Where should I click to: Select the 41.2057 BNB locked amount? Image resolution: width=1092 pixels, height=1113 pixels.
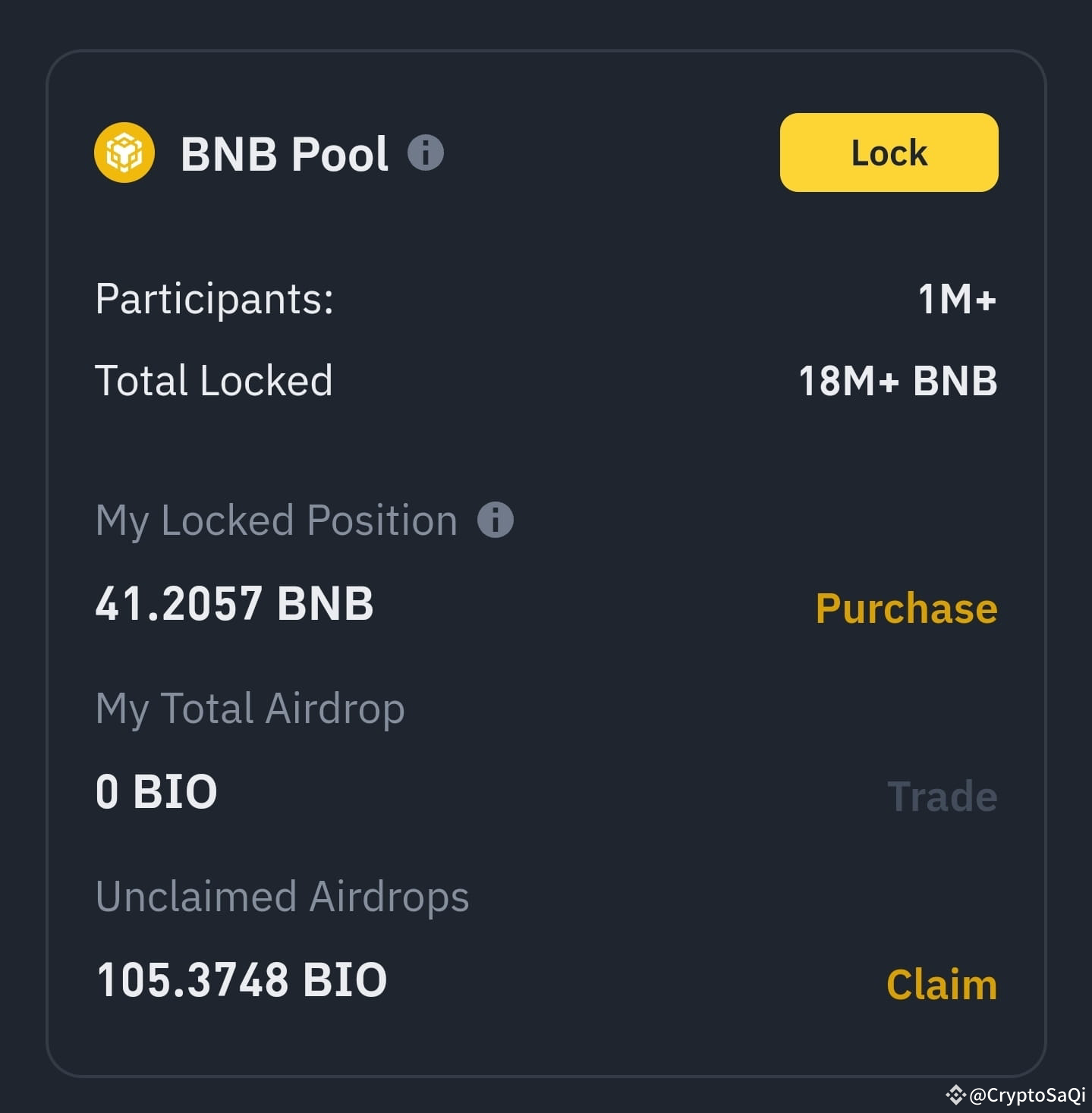233,604
